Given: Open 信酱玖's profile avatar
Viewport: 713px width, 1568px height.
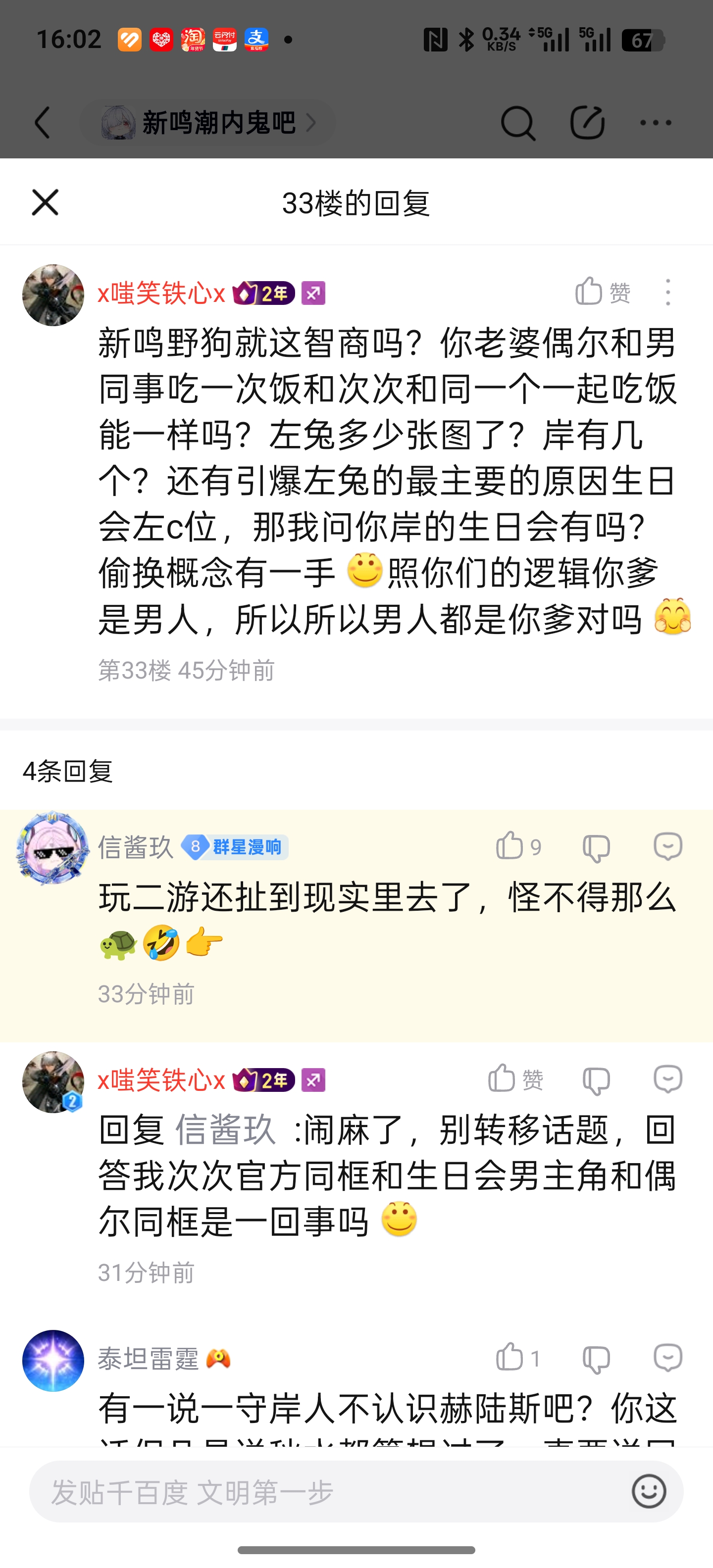Looking at the screenshot, I should [53, 847].
